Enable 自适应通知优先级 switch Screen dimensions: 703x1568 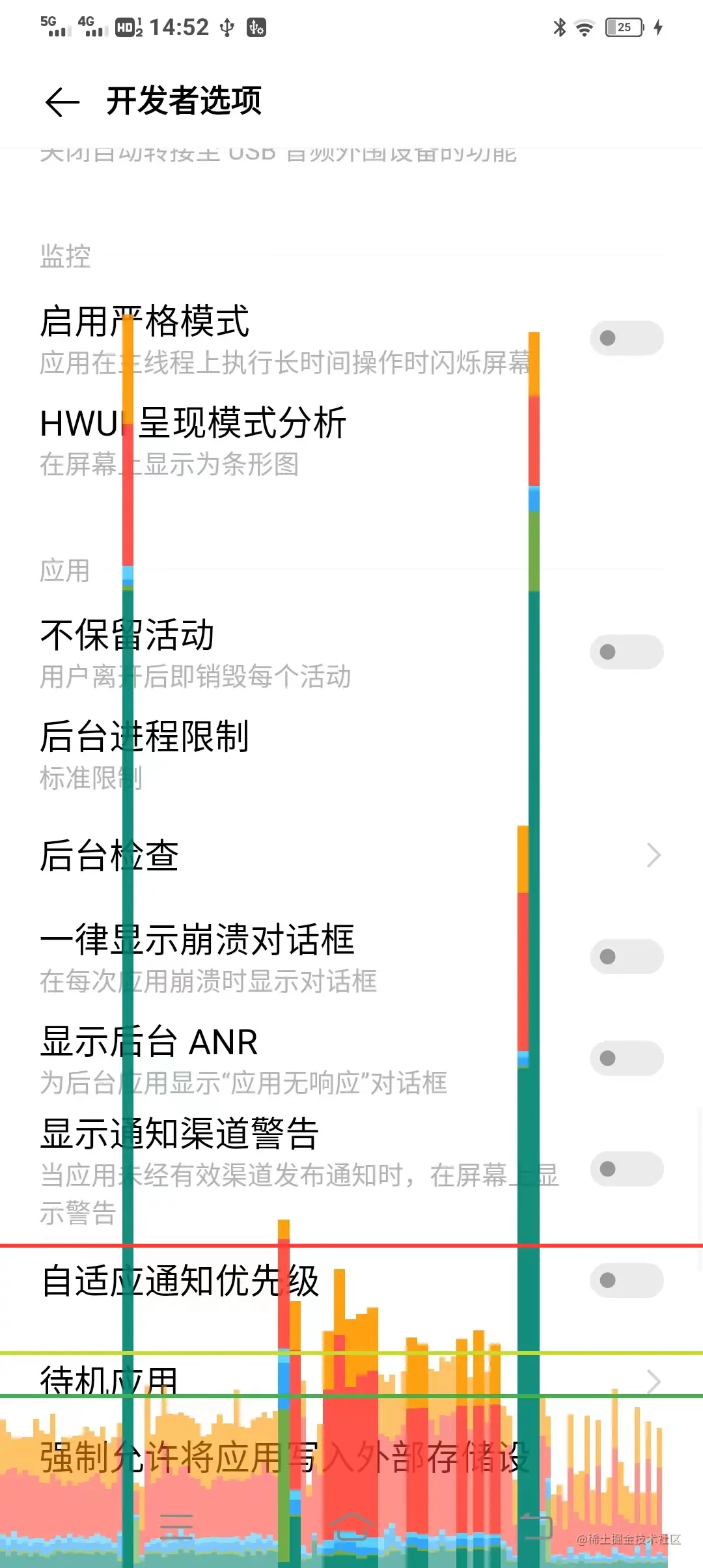click(x=626, y=1280)
